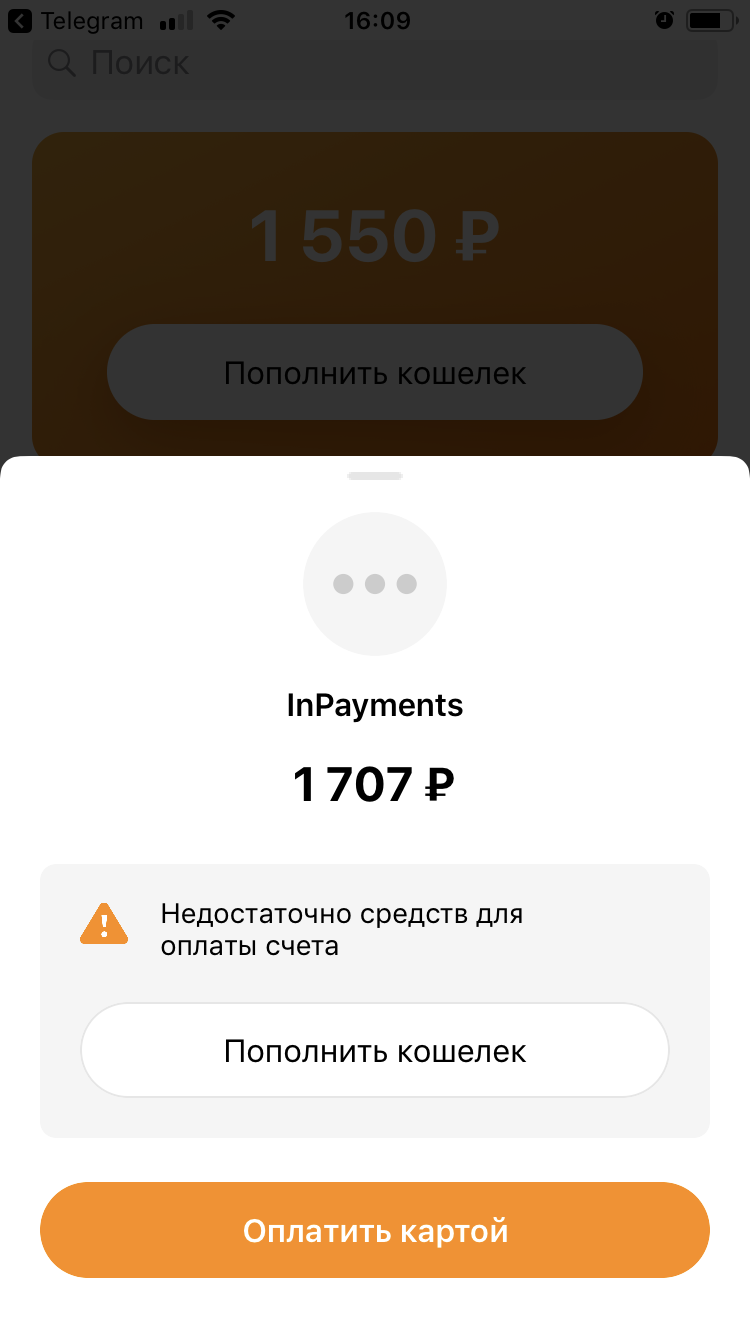This screenshot has height=1334, width=750.
Task: Return to Telegram via the status bar link
Action: pos(76,20)
